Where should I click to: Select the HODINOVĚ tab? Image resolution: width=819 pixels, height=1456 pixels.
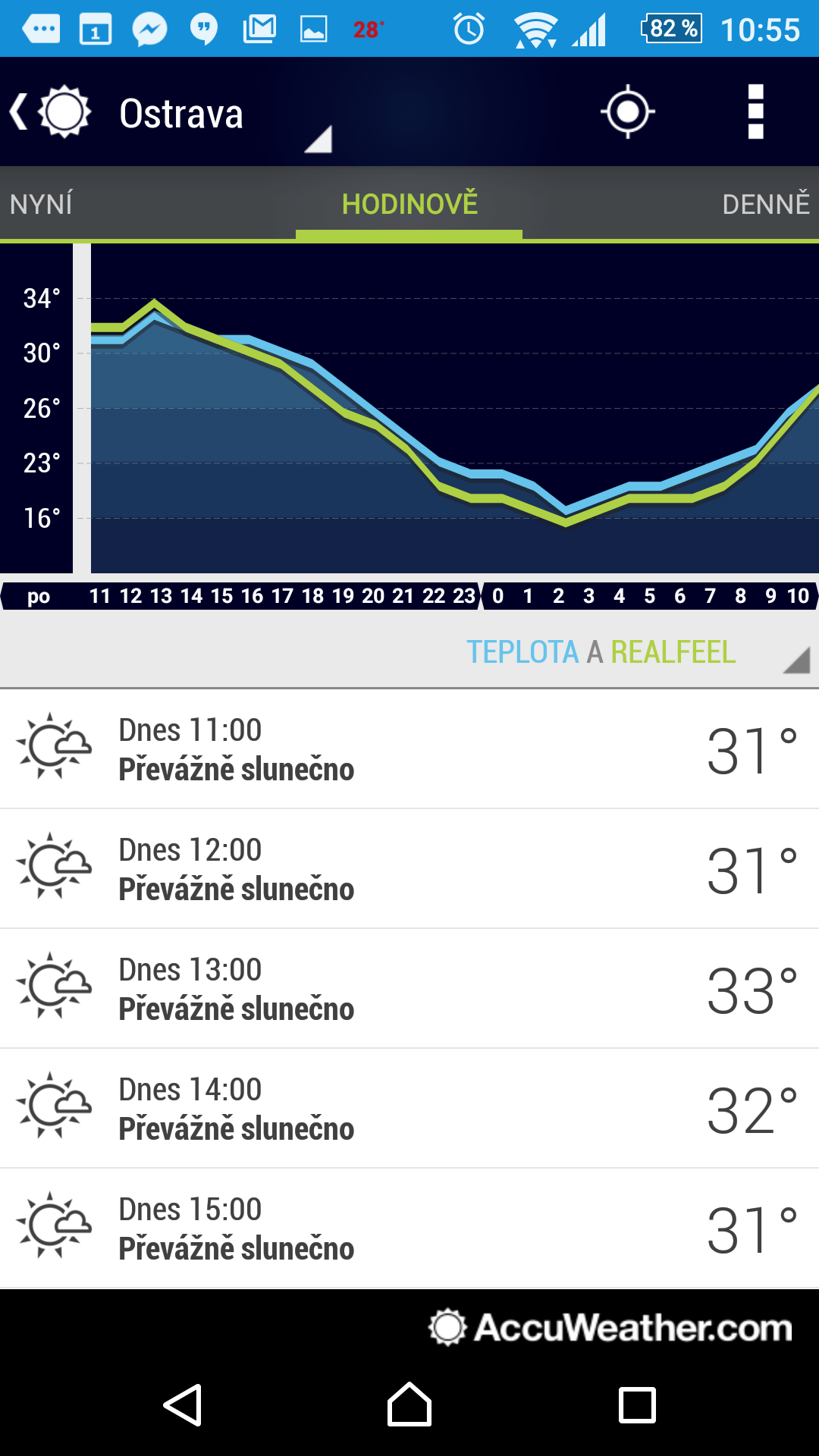pos(409,204)
